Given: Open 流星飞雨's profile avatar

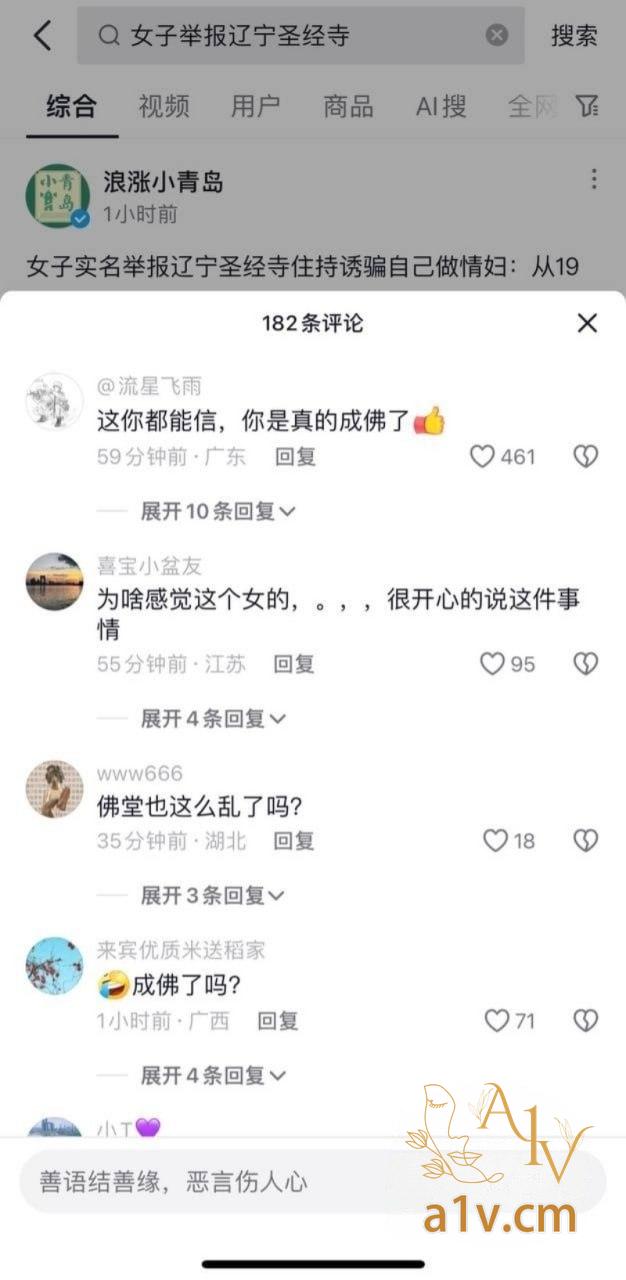Looking at the screenshot, I should tap(53, 403).
